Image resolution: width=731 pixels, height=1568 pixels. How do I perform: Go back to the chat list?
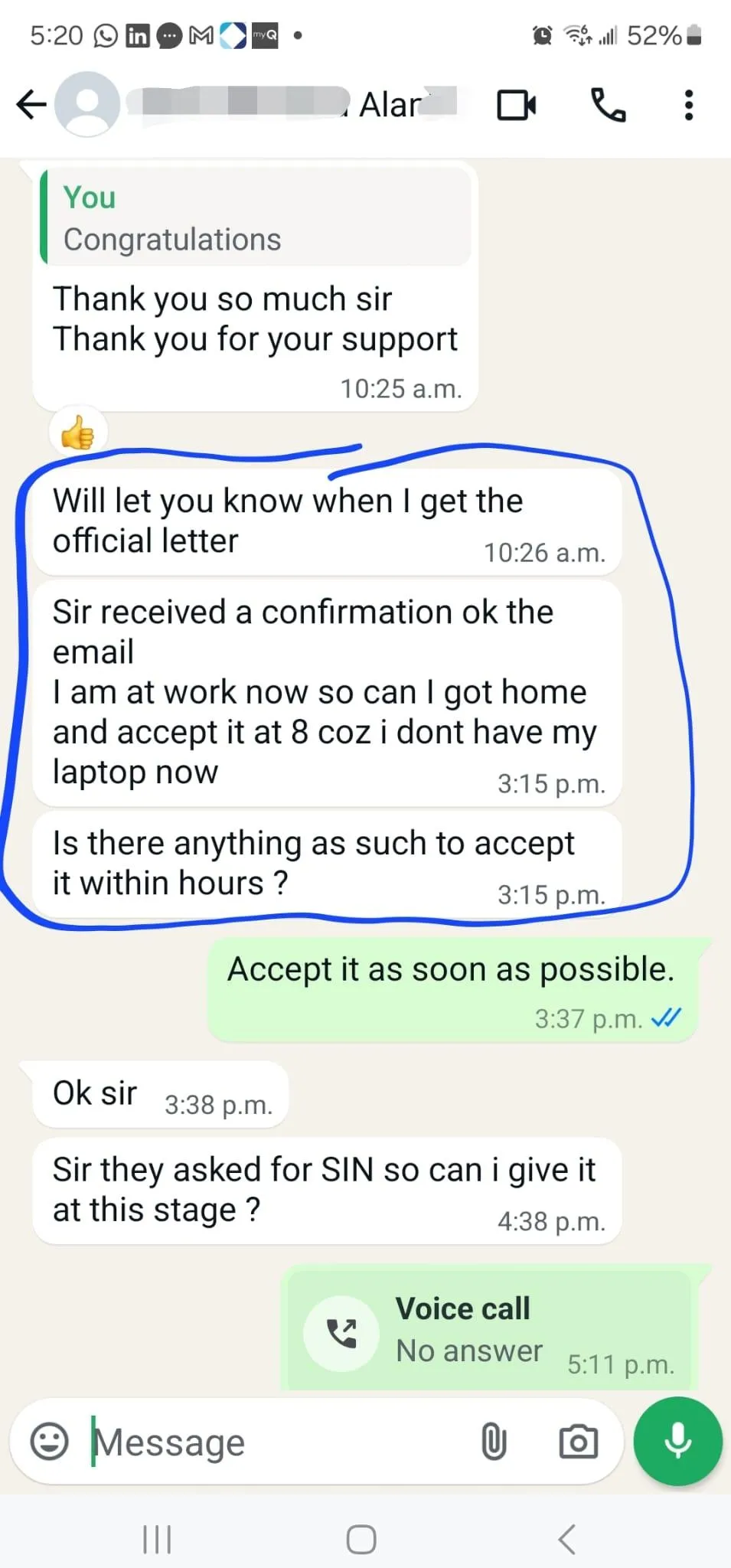[x=31, y=105]
